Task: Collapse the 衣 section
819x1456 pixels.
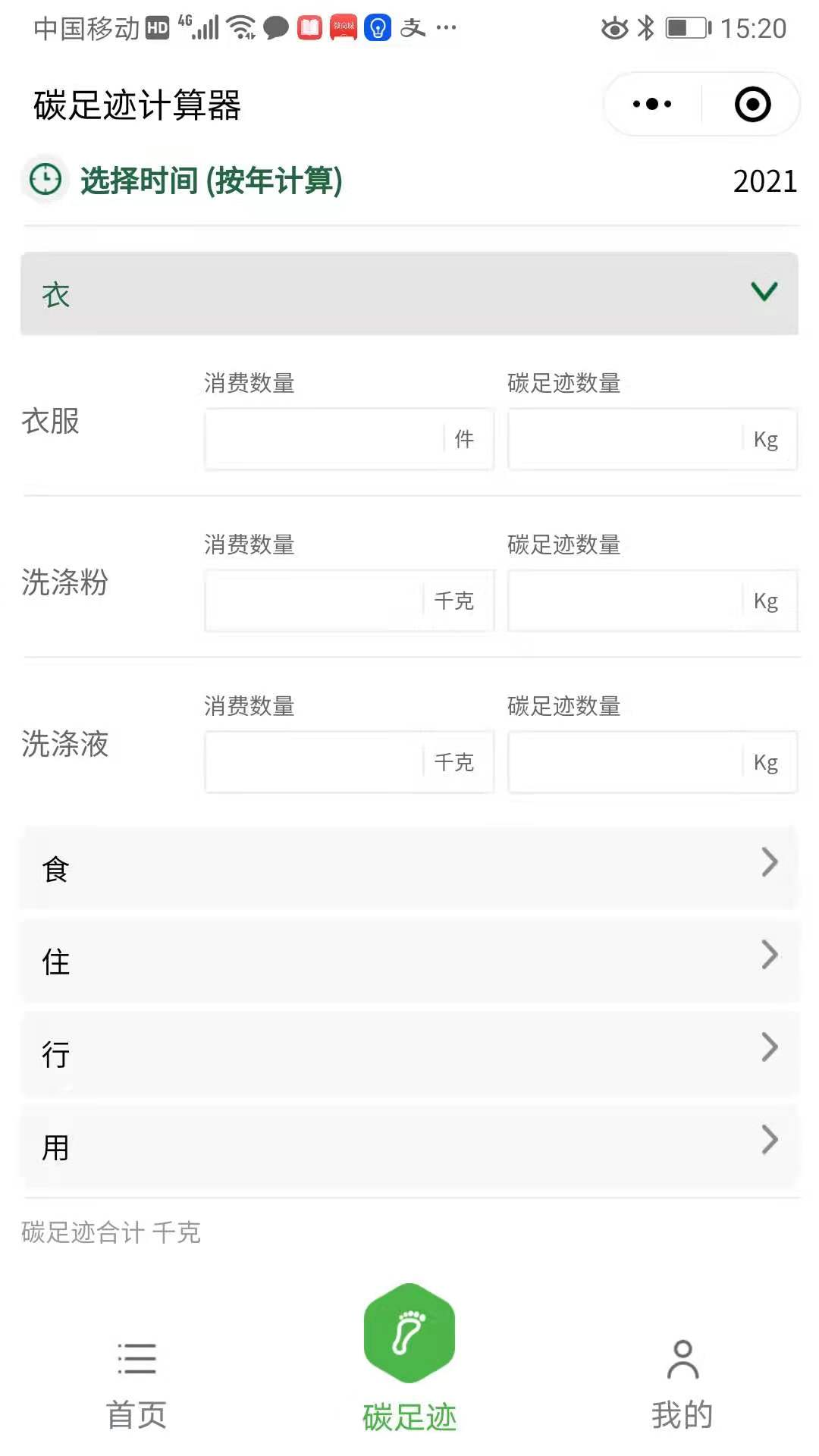Action: click(409, 293)
